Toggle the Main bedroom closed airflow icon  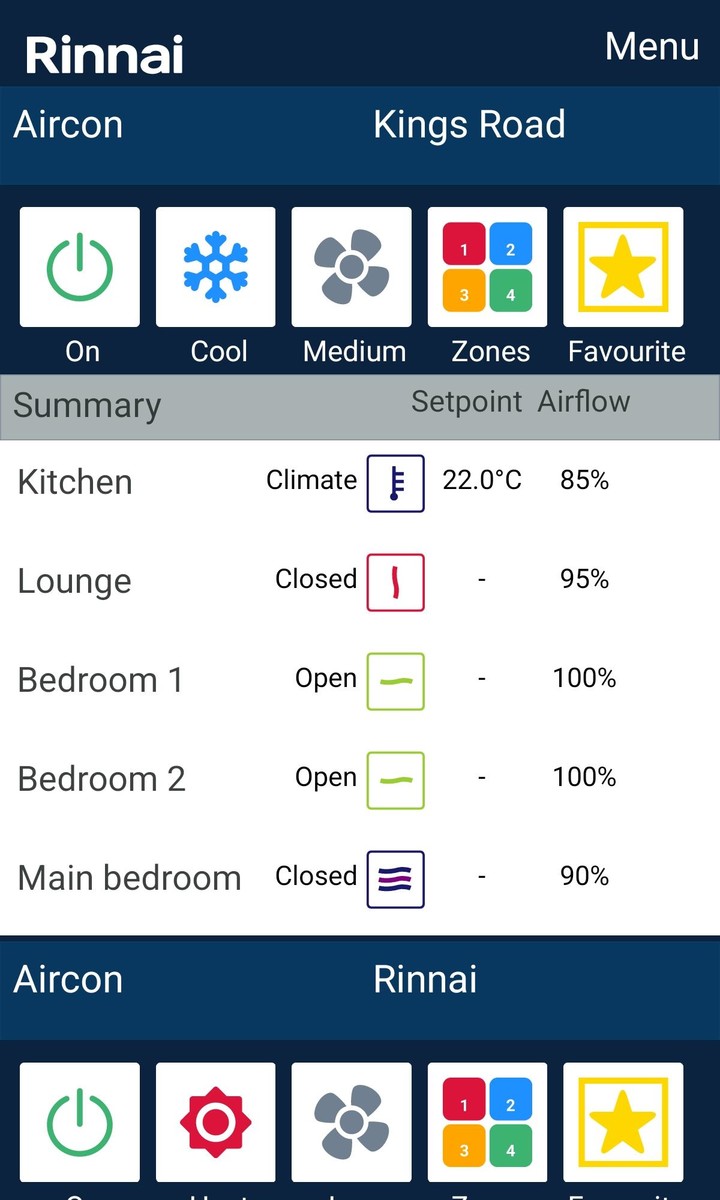coord(394,877)
